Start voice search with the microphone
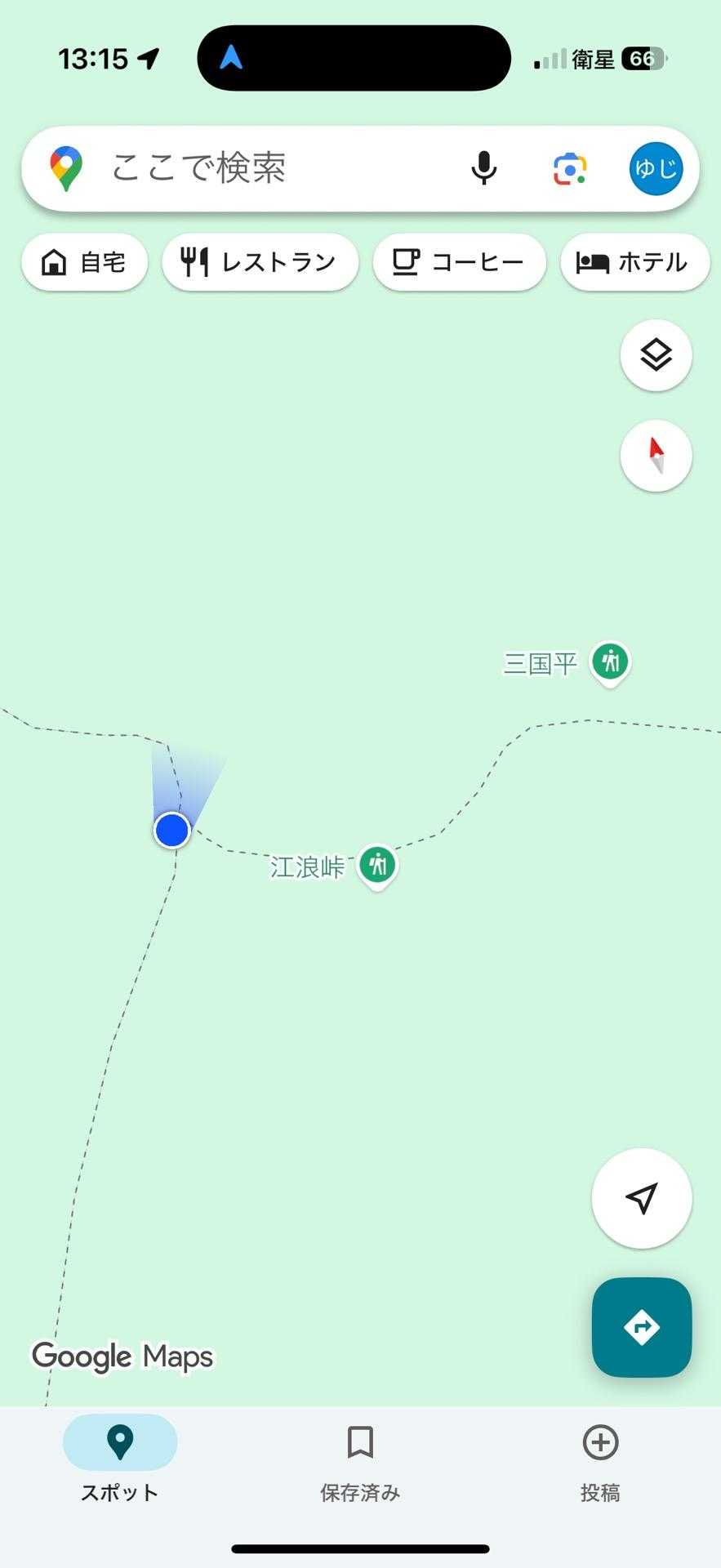 (x=484, y=169)
